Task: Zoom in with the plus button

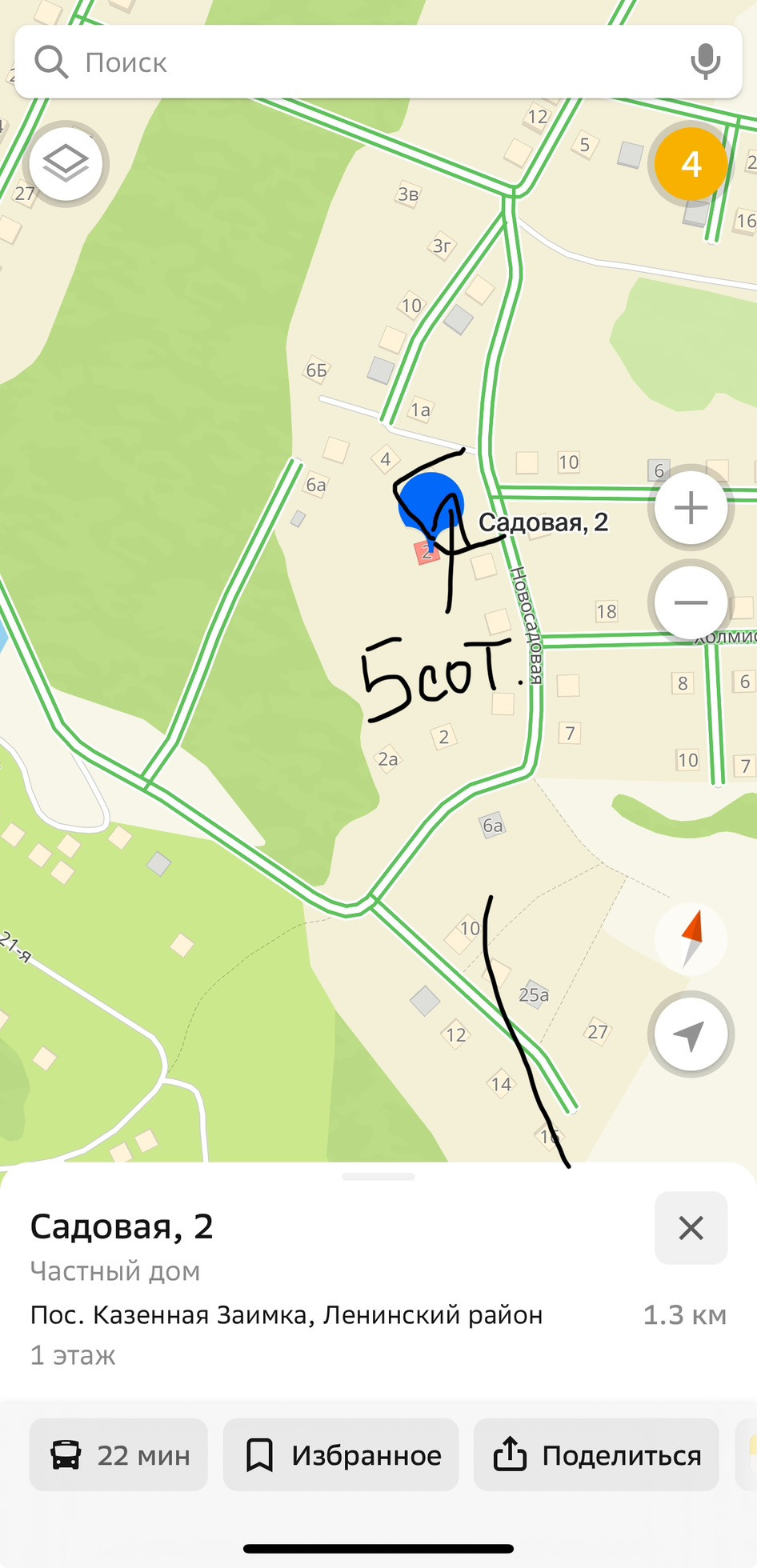Action: click(x=691, y=508)
